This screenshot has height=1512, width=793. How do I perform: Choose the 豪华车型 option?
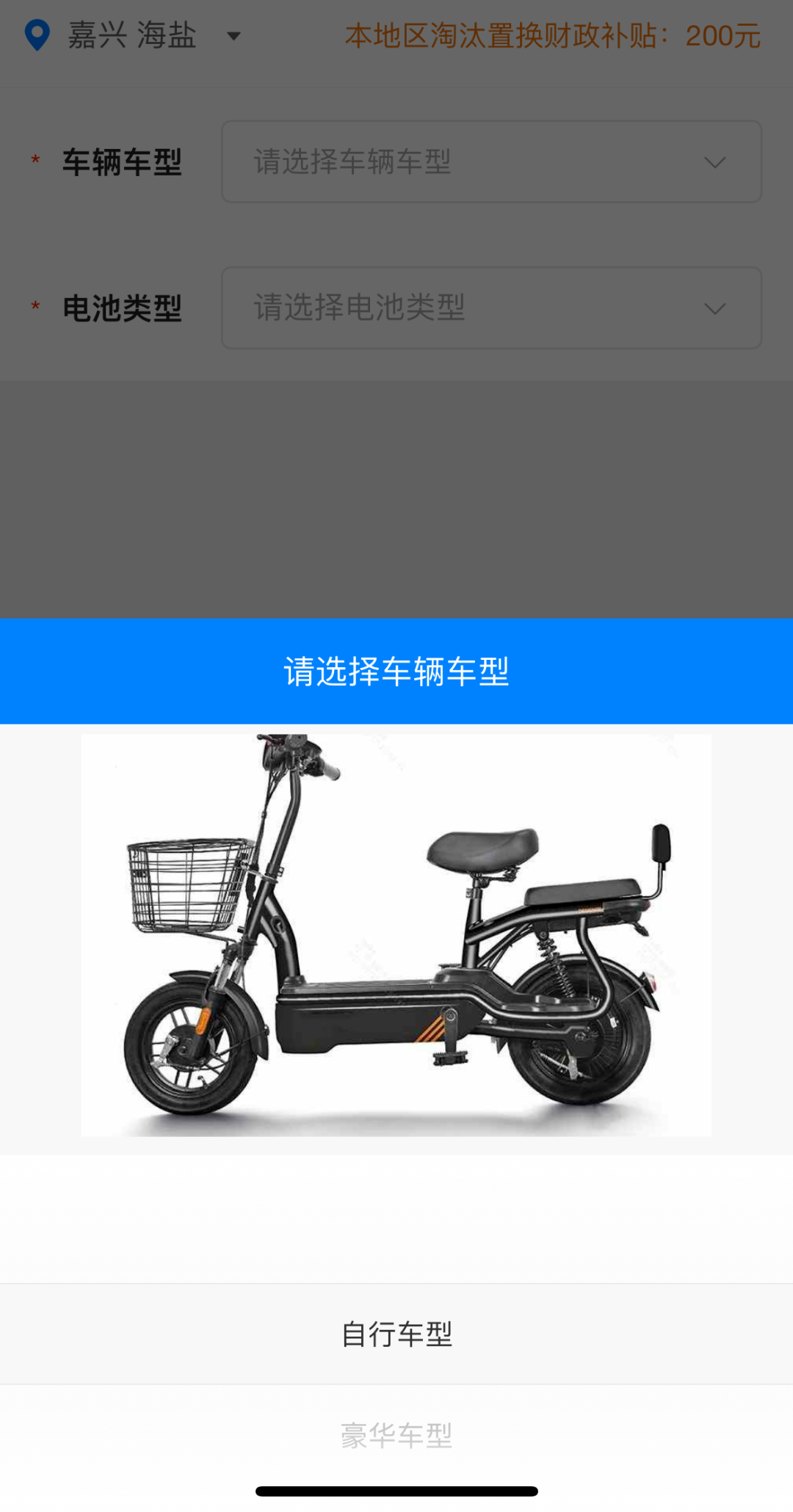click(x=396, y=1435)
